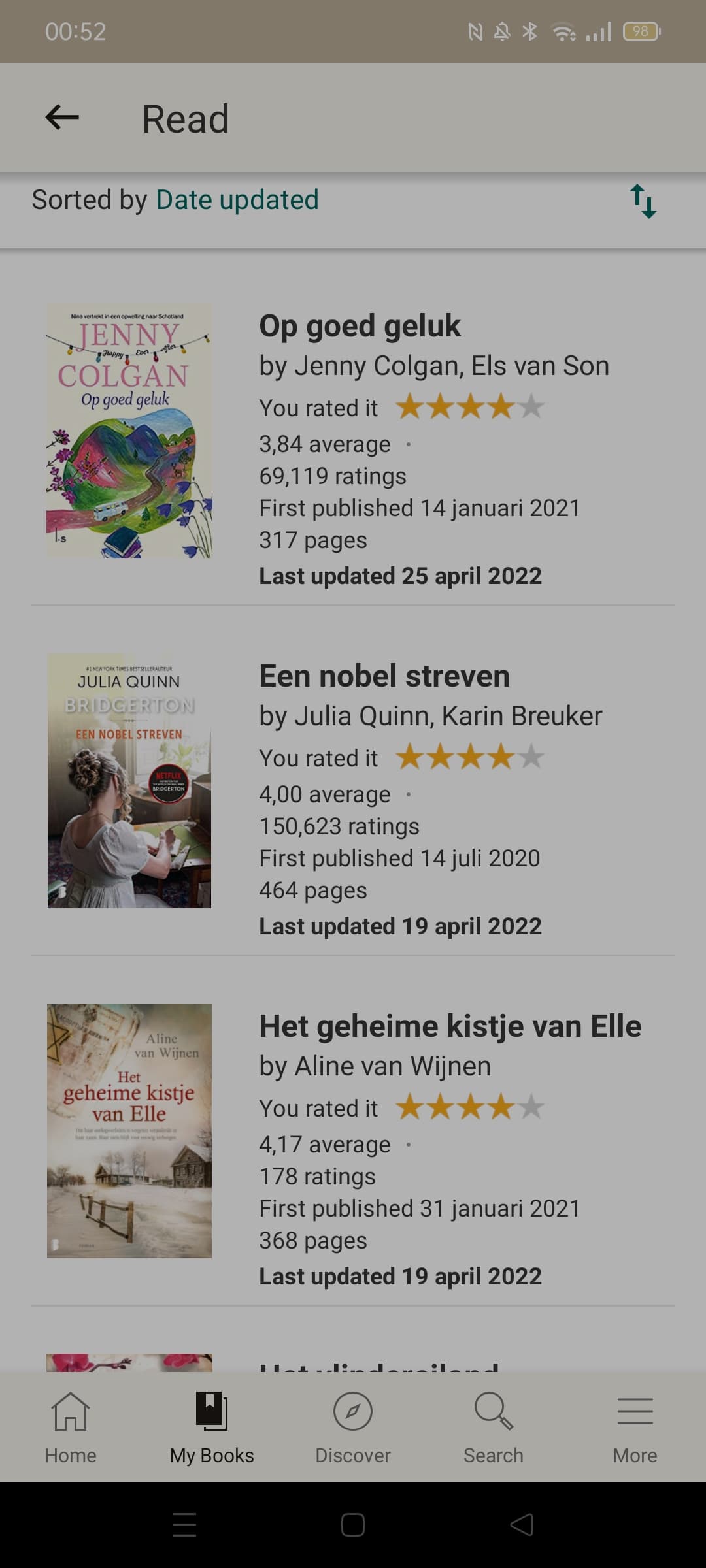The height and width of the screenshot is (1568, 706).
Task: Change your star rating for Op goed geluk
Action: [470, 407]
